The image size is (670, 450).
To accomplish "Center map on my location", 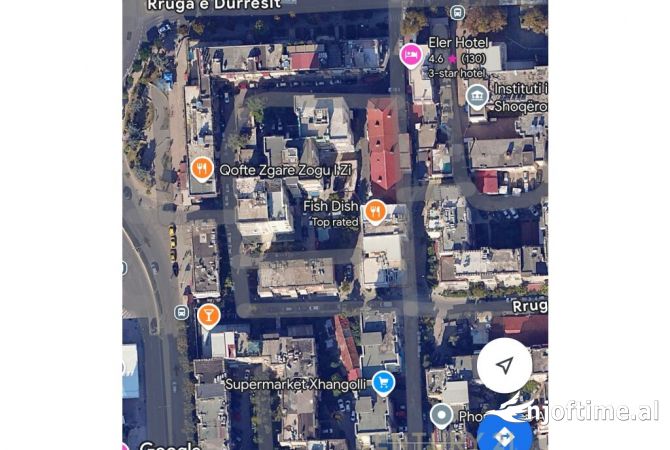I will click(505, 366).
